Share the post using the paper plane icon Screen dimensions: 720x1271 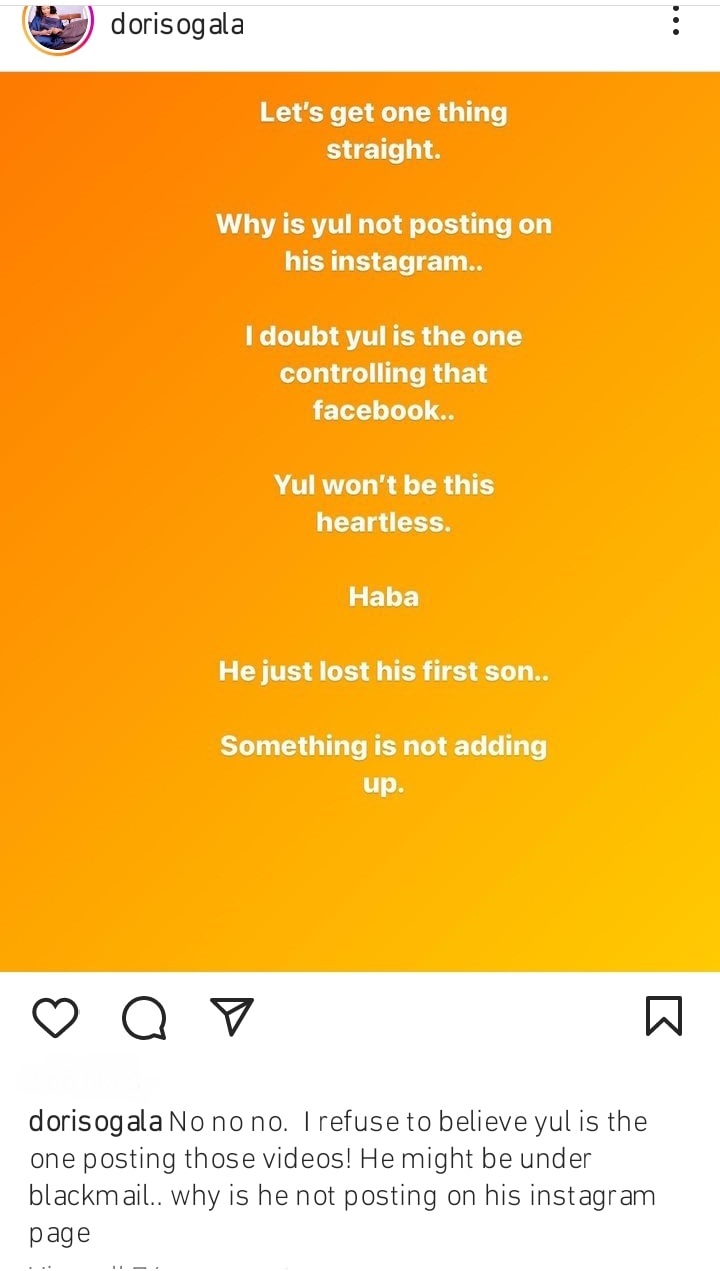click(x=232, y=1016)
